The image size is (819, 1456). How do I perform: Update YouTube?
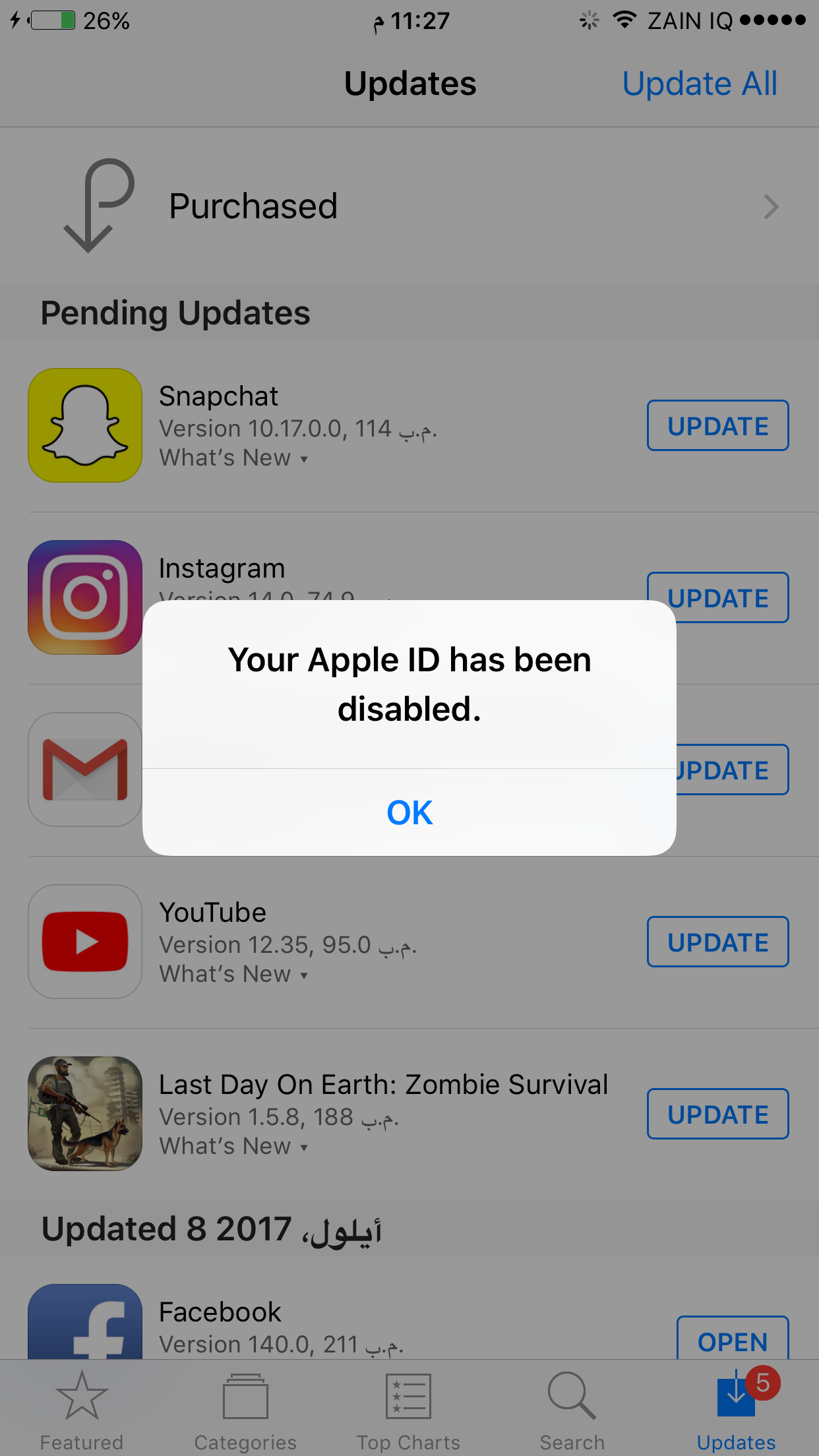[x=717, y=942]
